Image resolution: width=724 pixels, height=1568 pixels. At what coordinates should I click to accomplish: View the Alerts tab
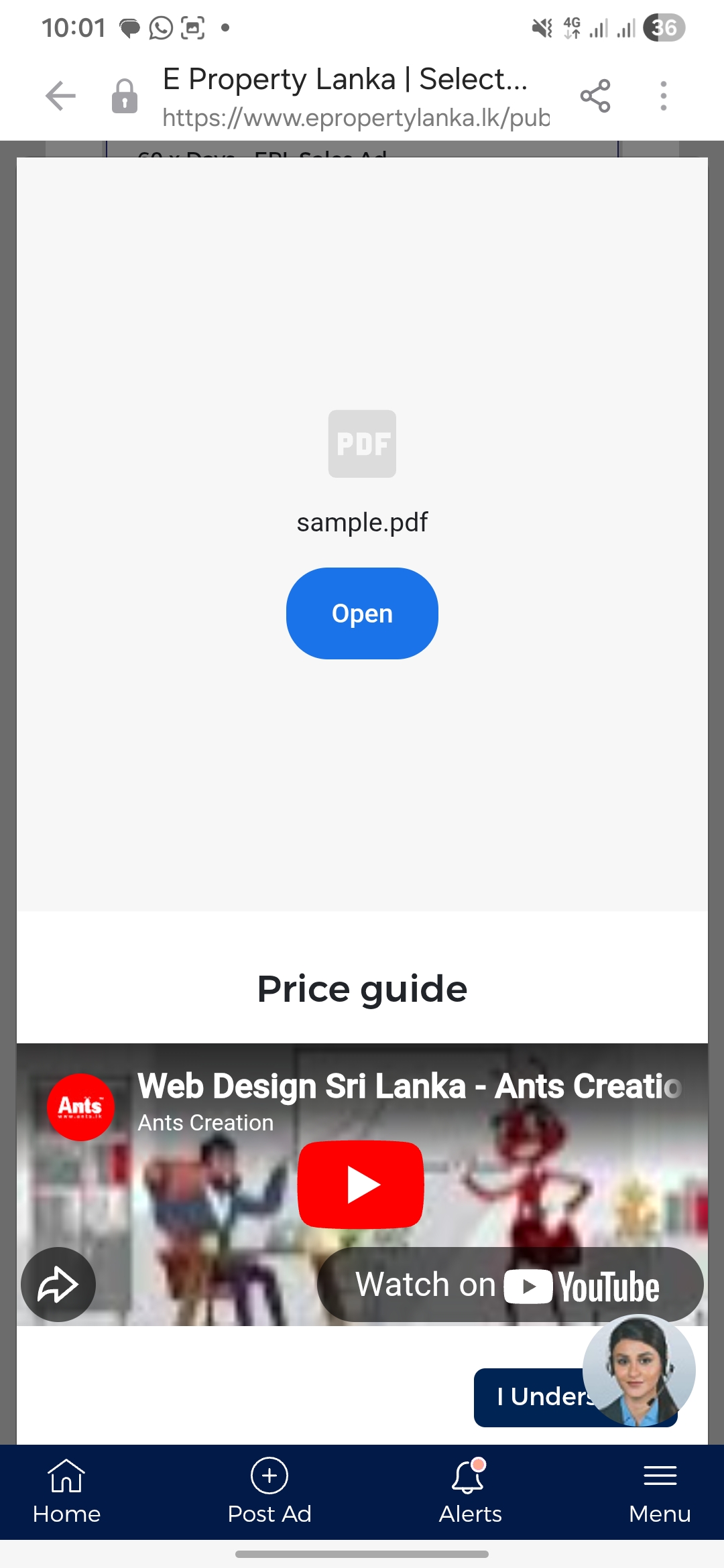click(x=470, y=1492)
